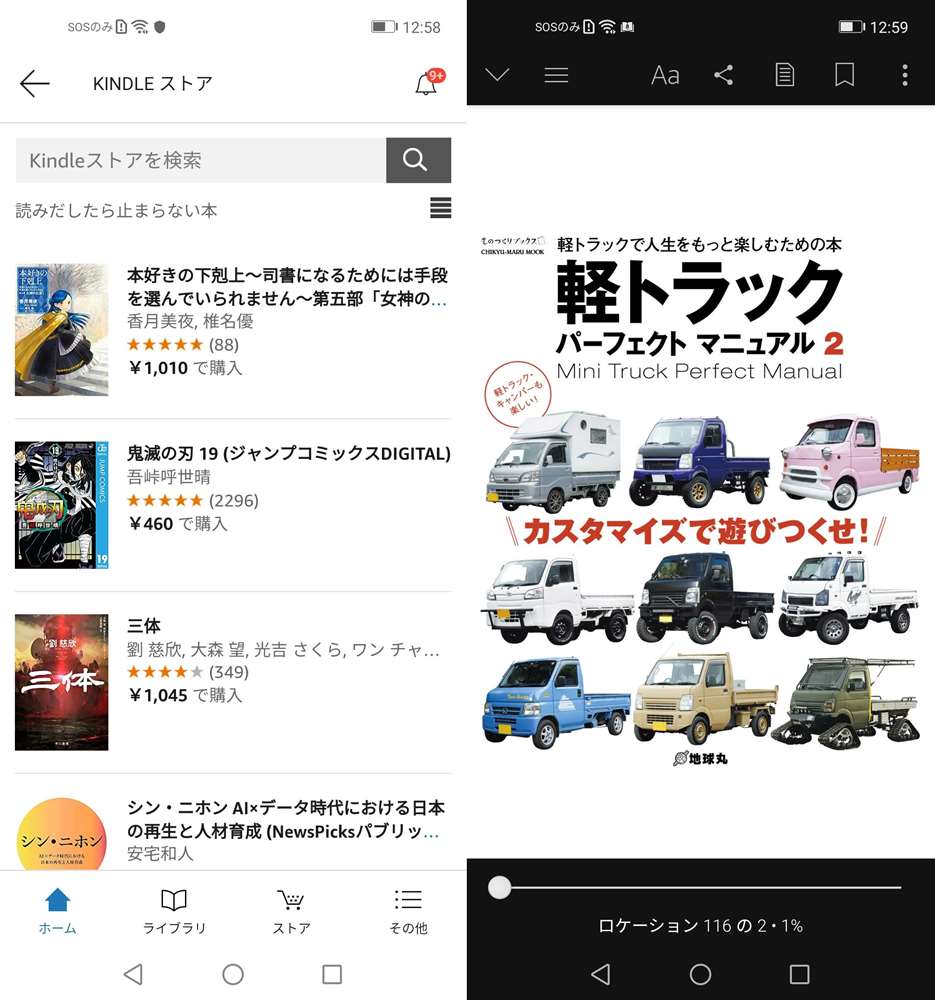The width and height of the screenshot is (935, 1000).
Task: Open notes and highlights via the page icon
Action: tap(784, 75)
